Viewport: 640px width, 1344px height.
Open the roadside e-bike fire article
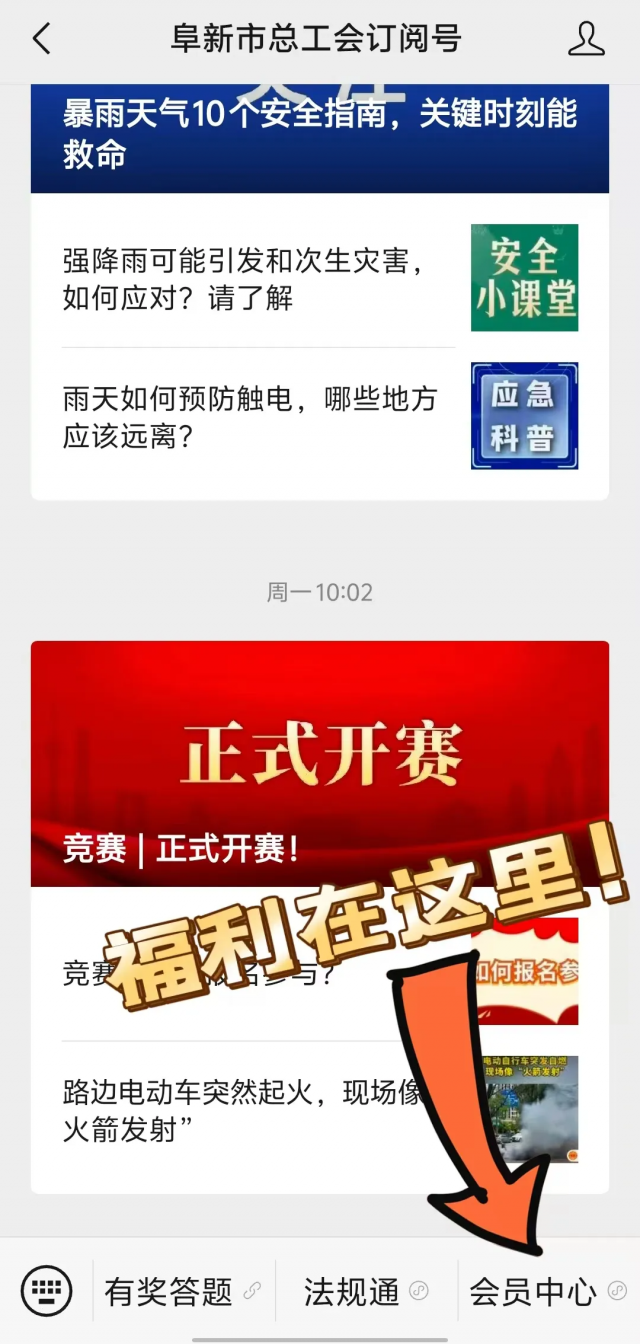pyautogui.click(x=245, y=1111)
